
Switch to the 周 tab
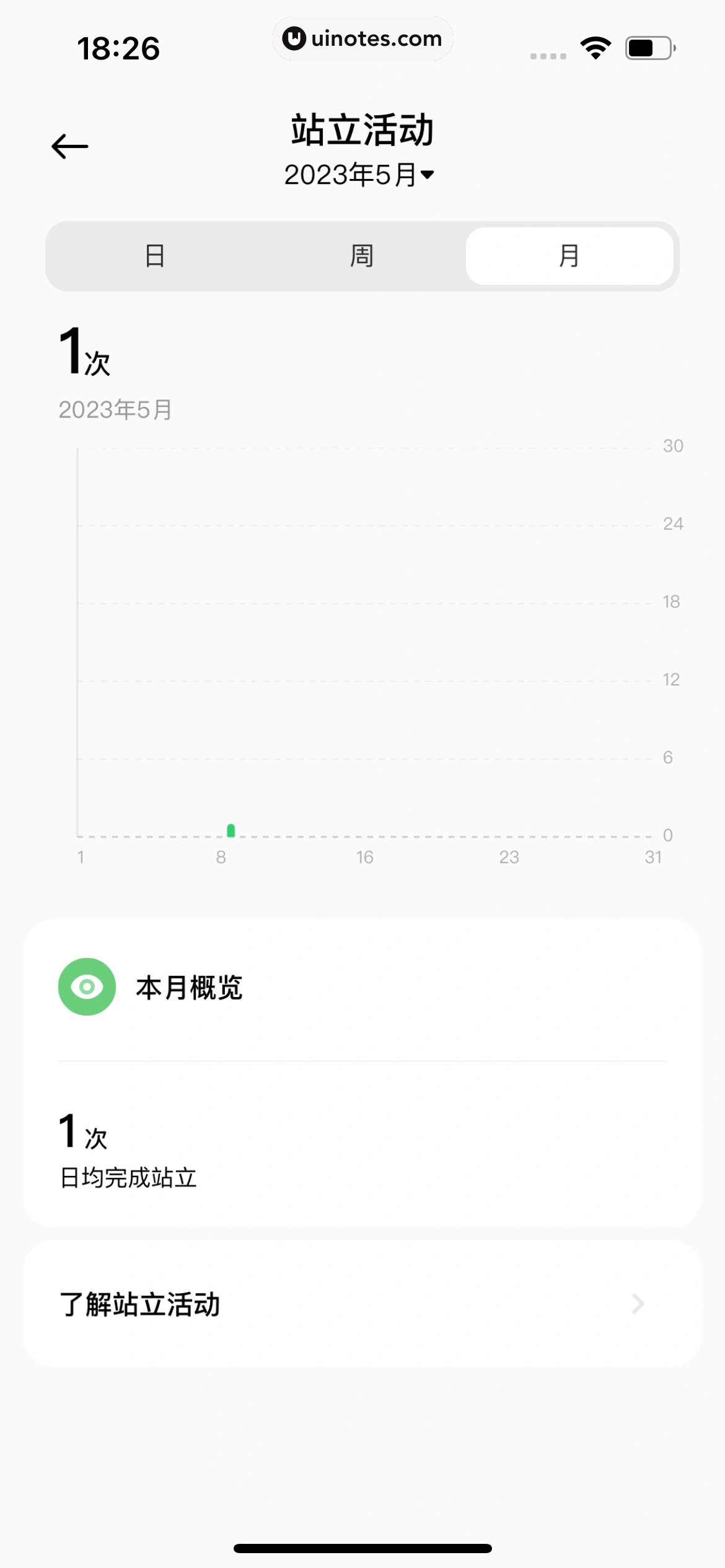click(x=362, y=256)
